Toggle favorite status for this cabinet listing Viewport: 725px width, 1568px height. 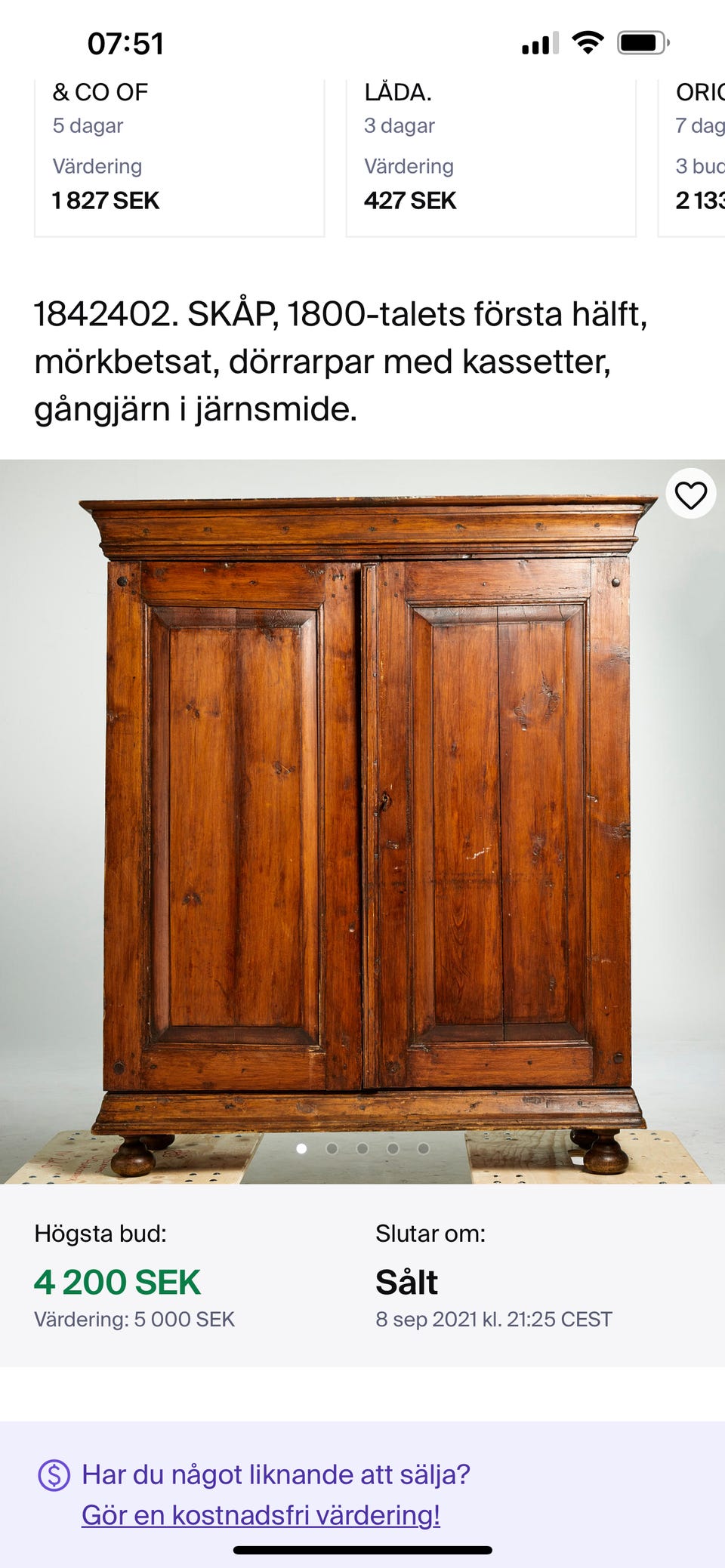[x=690, y=493]
